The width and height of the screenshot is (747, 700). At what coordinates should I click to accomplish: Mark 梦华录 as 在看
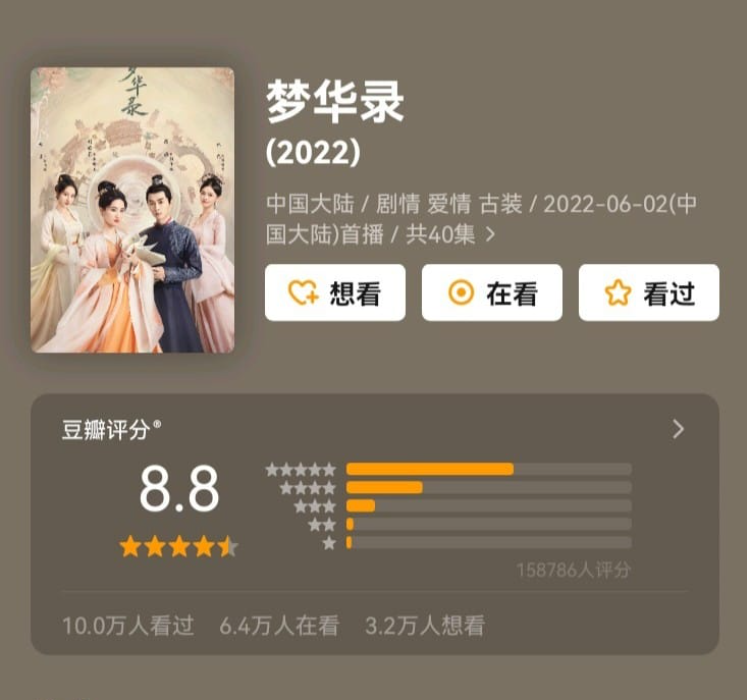(x=491, y=293)
